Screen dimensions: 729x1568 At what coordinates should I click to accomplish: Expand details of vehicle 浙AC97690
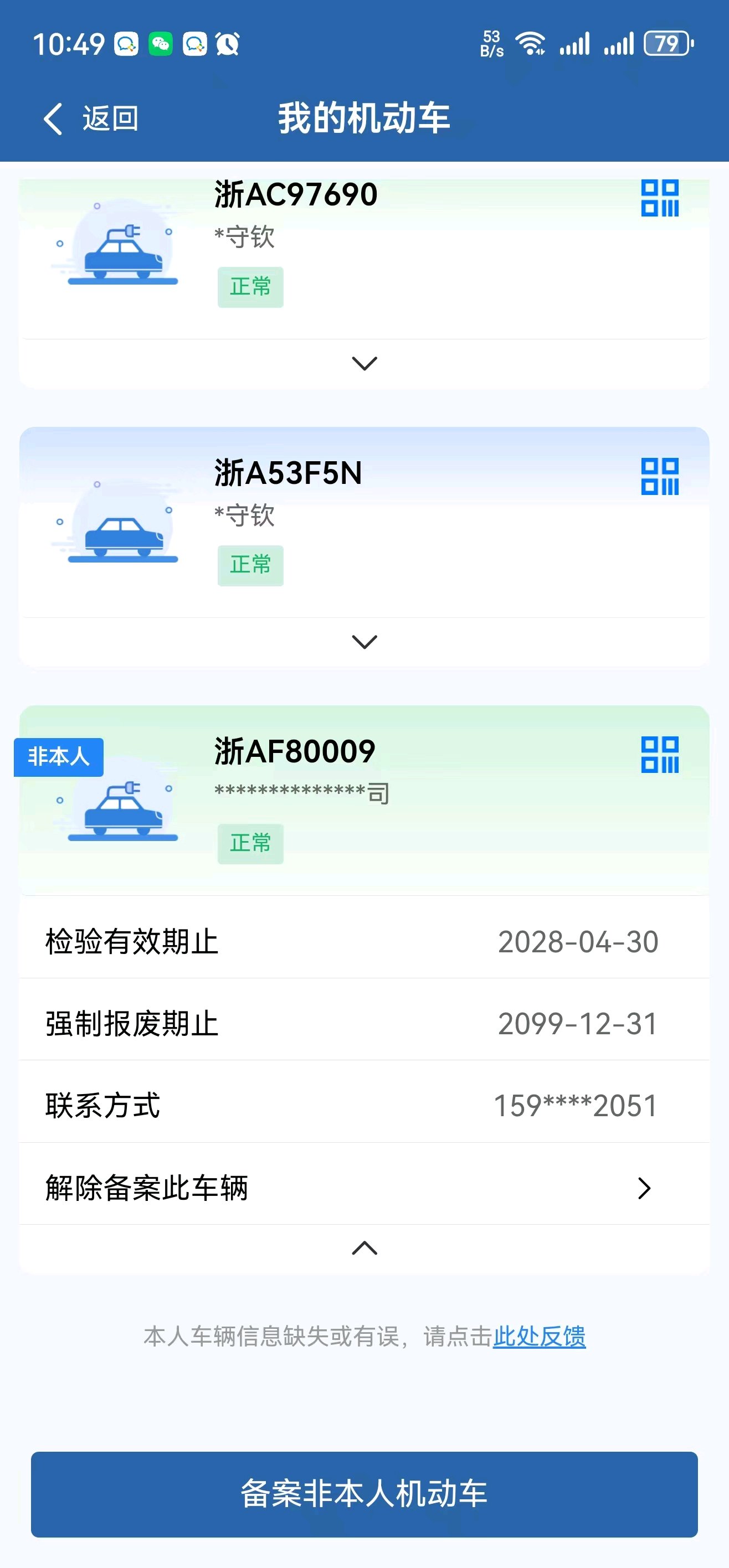click(364, 363)
